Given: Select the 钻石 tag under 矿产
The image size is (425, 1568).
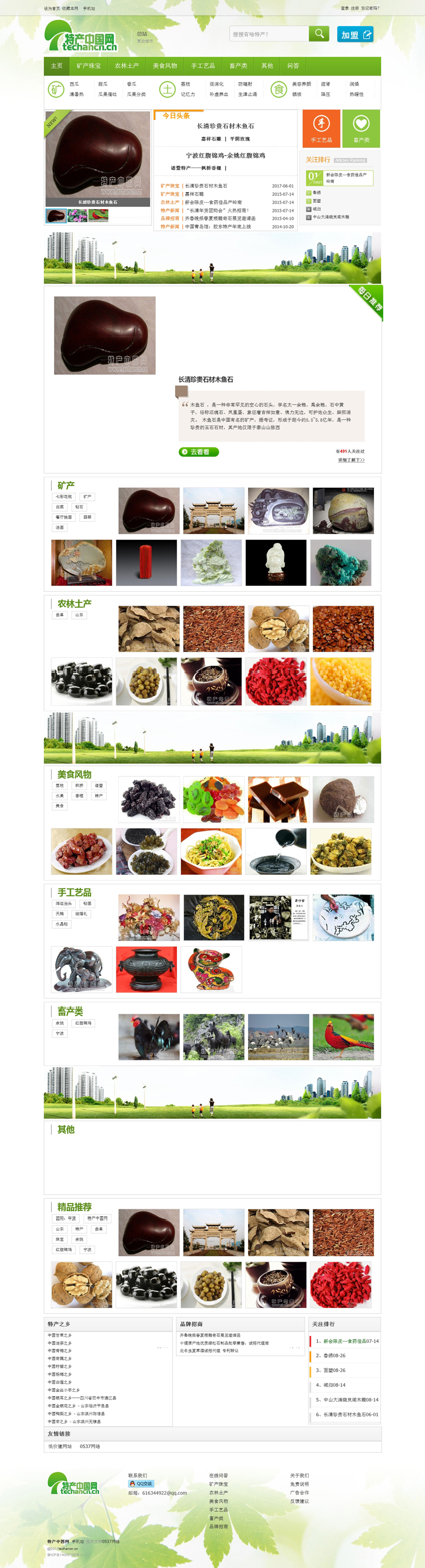Looking at the screenshot, I should pos(79,507).
